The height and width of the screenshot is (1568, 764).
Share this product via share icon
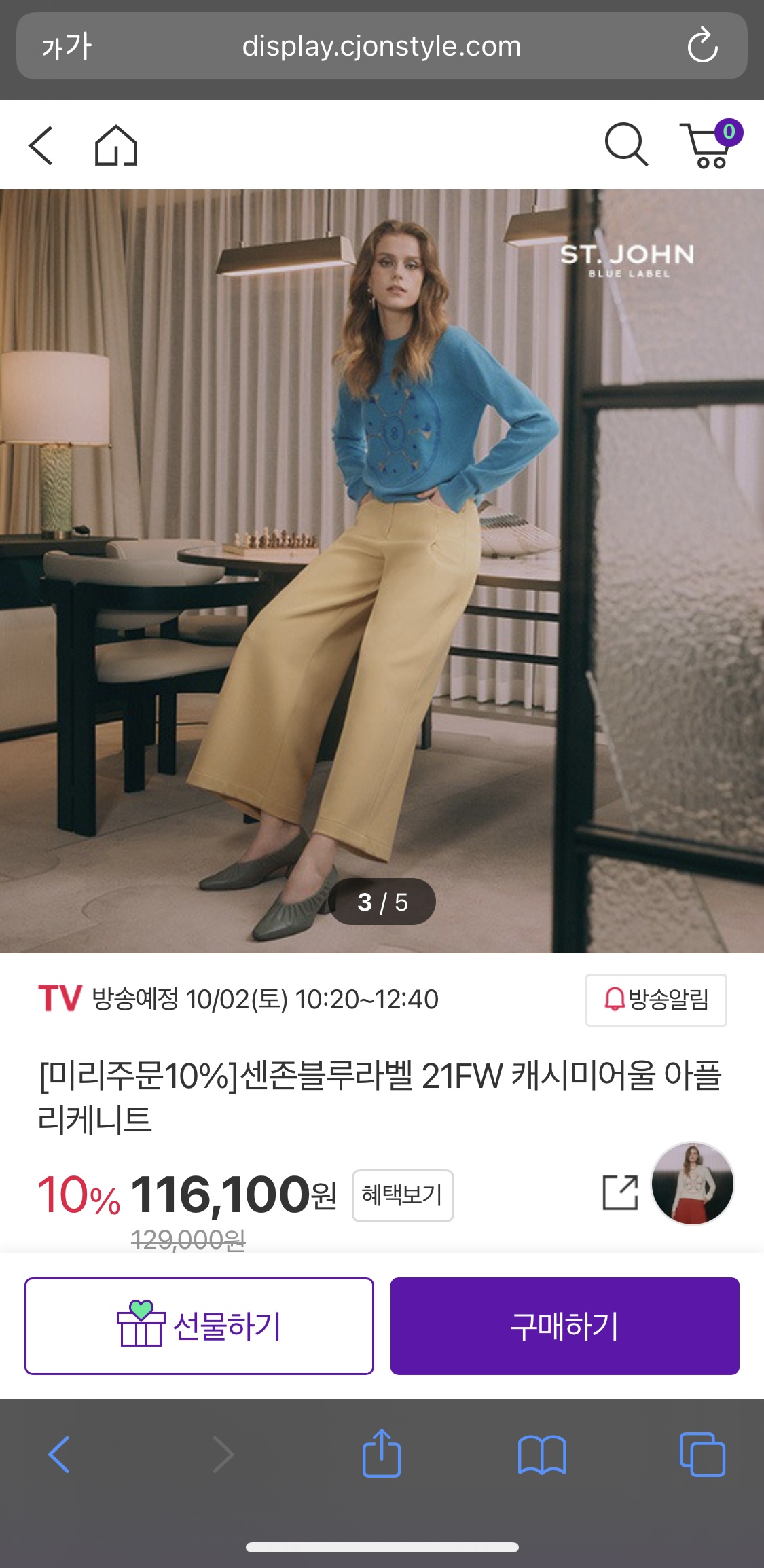tap(620, 1192)
